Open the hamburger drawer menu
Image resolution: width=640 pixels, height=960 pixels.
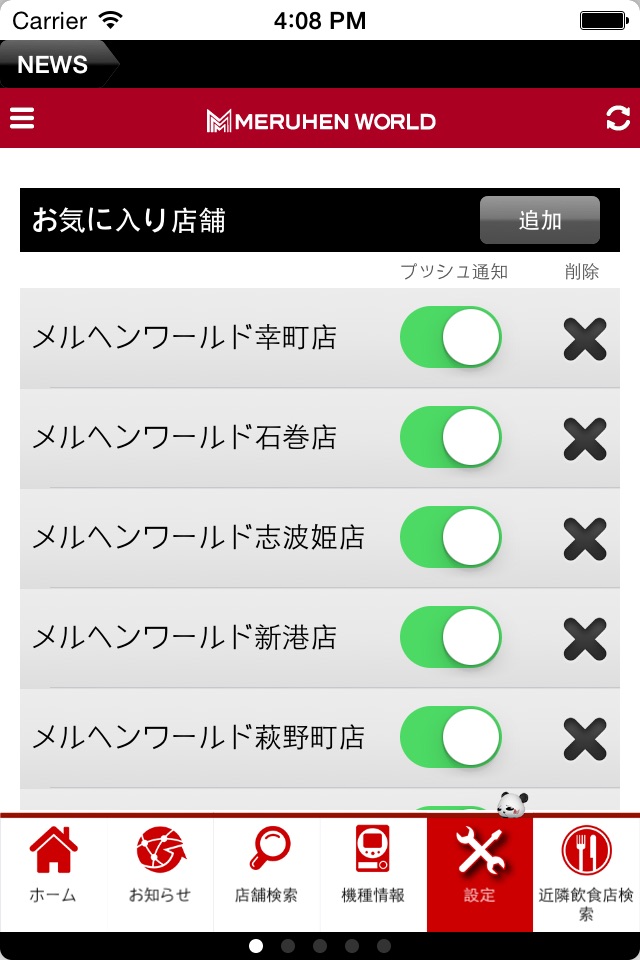coord(22,118)
